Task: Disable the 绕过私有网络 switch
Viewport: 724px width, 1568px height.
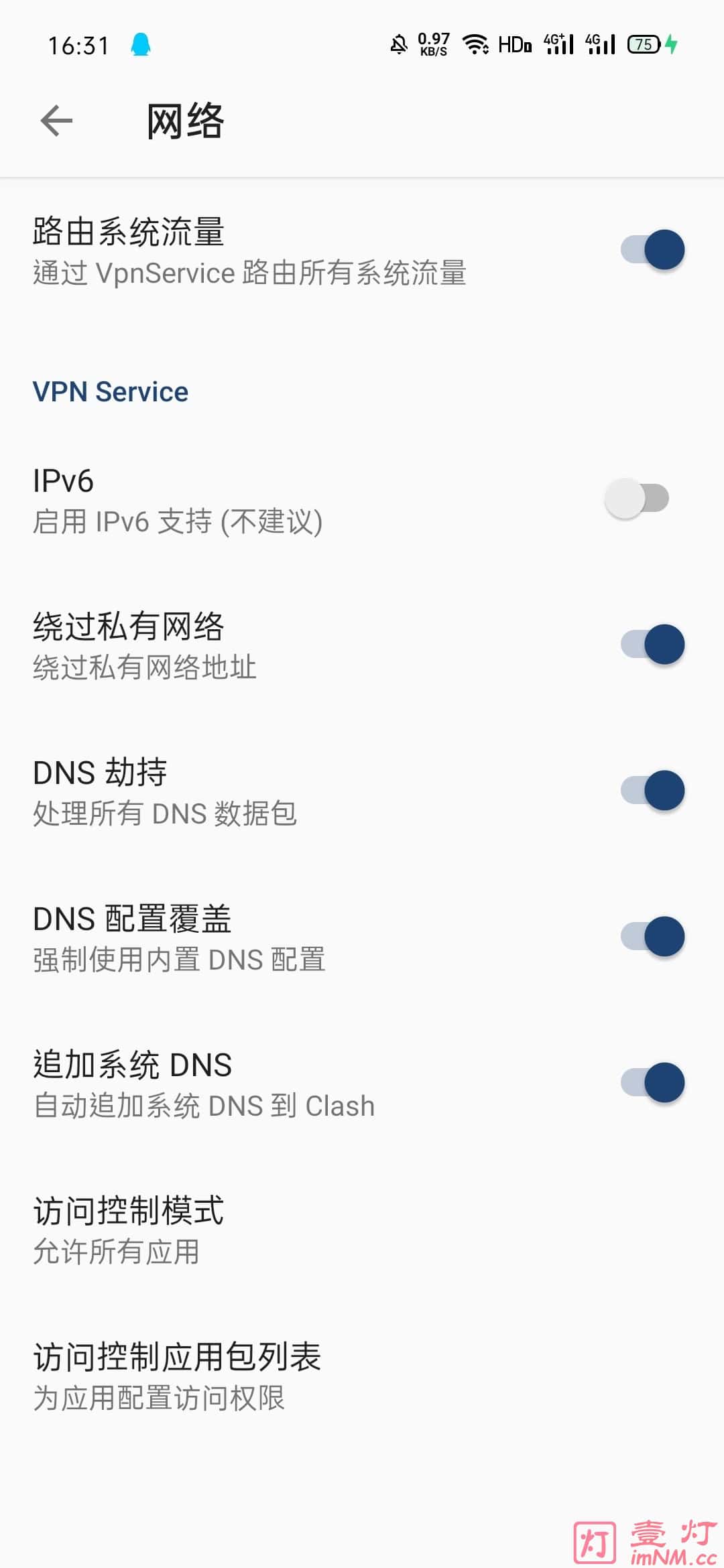Action: click(652, 645)
